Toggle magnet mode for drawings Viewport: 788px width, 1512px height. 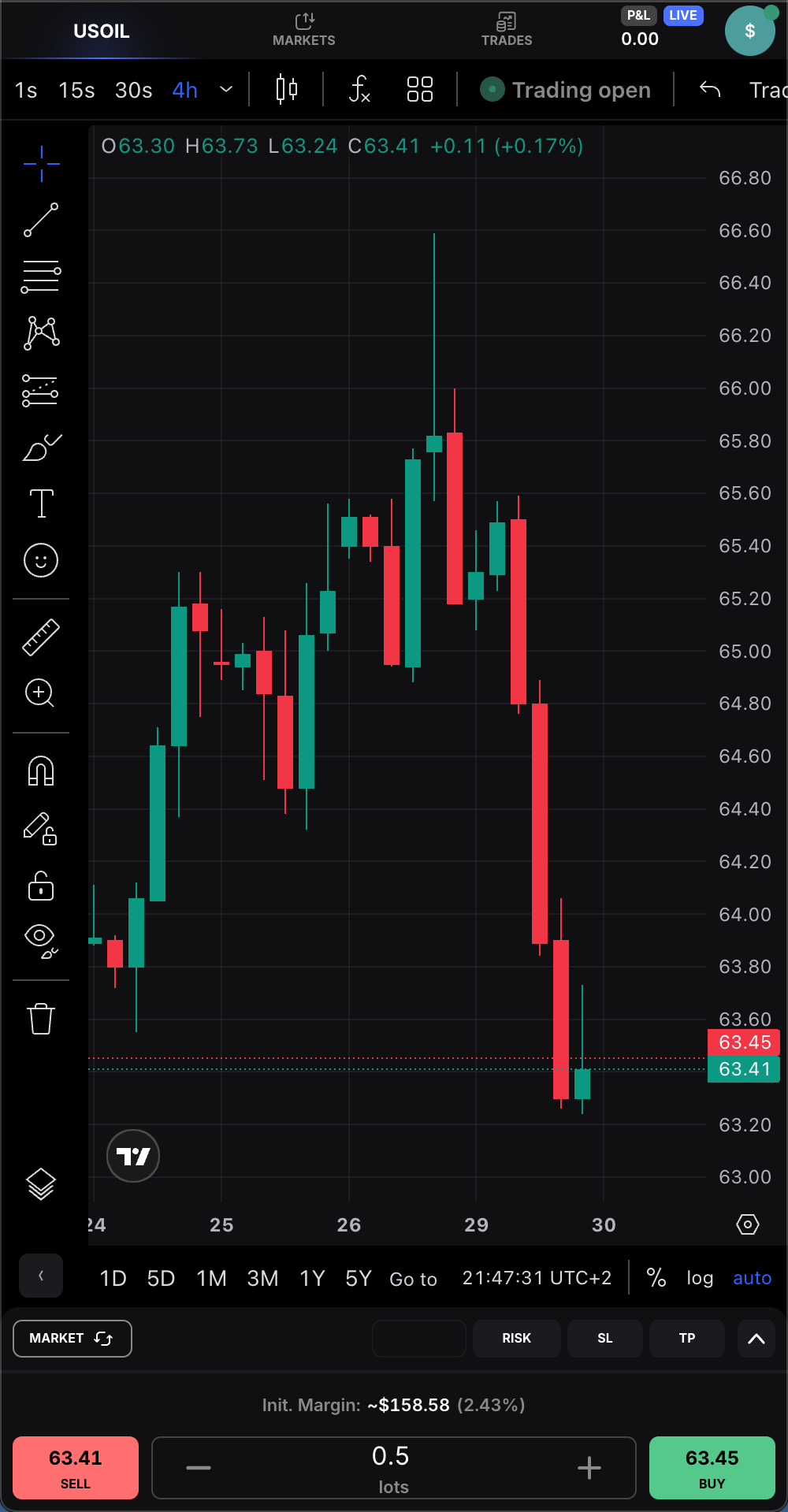pyautogui.click(x=41, y=771)
